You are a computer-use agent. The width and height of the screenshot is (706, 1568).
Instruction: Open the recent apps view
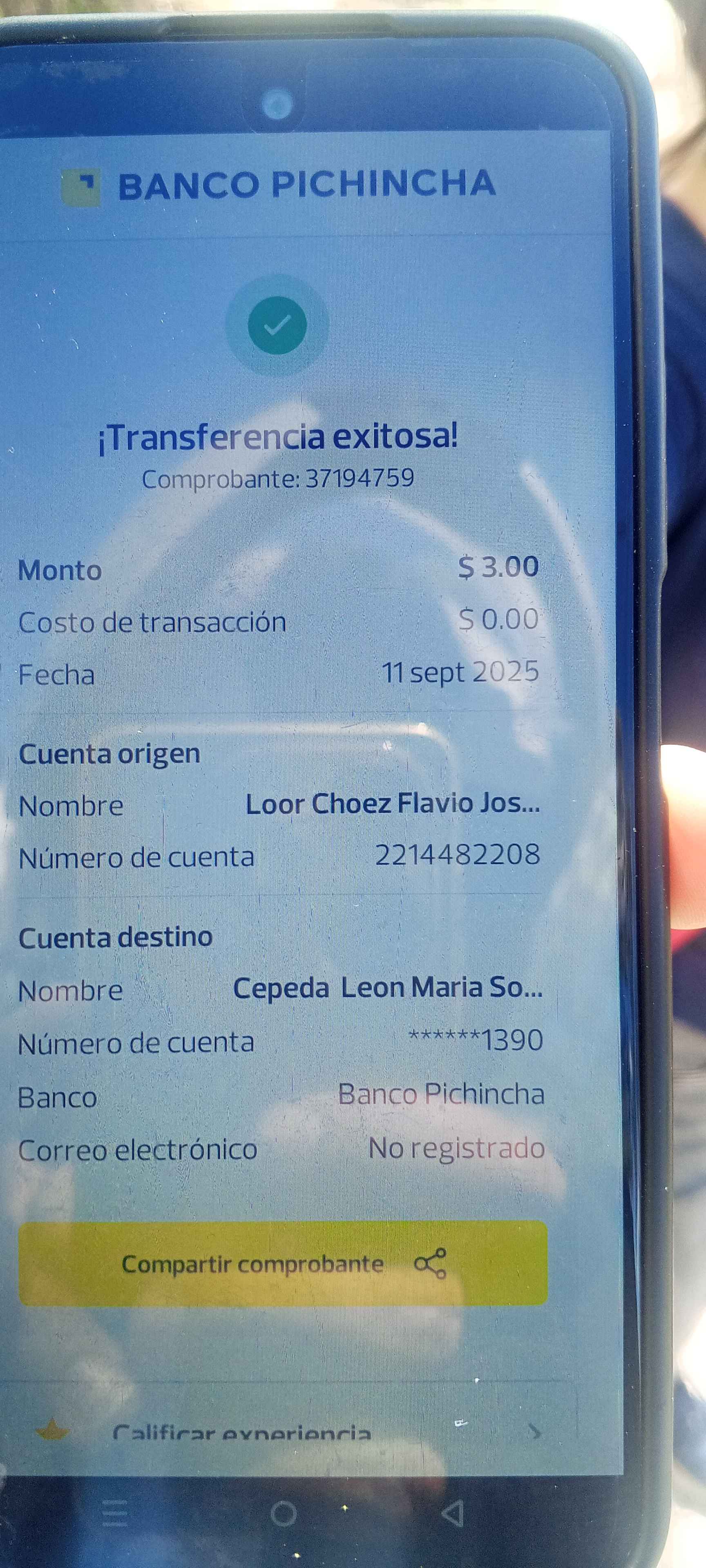coord(115,1514)
